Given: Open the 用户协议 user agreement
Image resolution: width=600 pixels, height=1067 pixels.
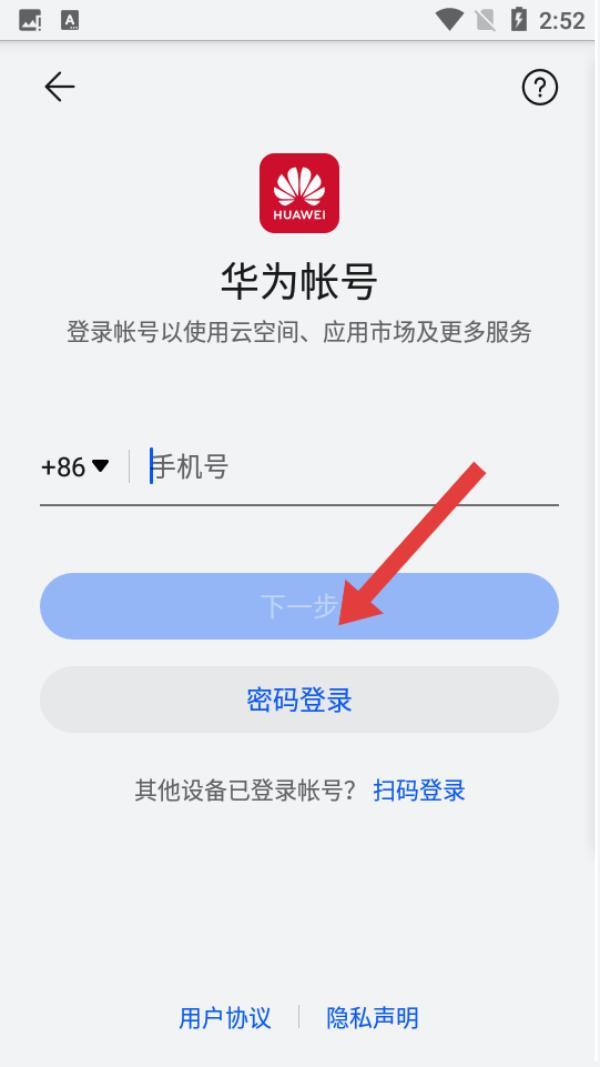Looking at the screenshot, I should coord(224,1018).
